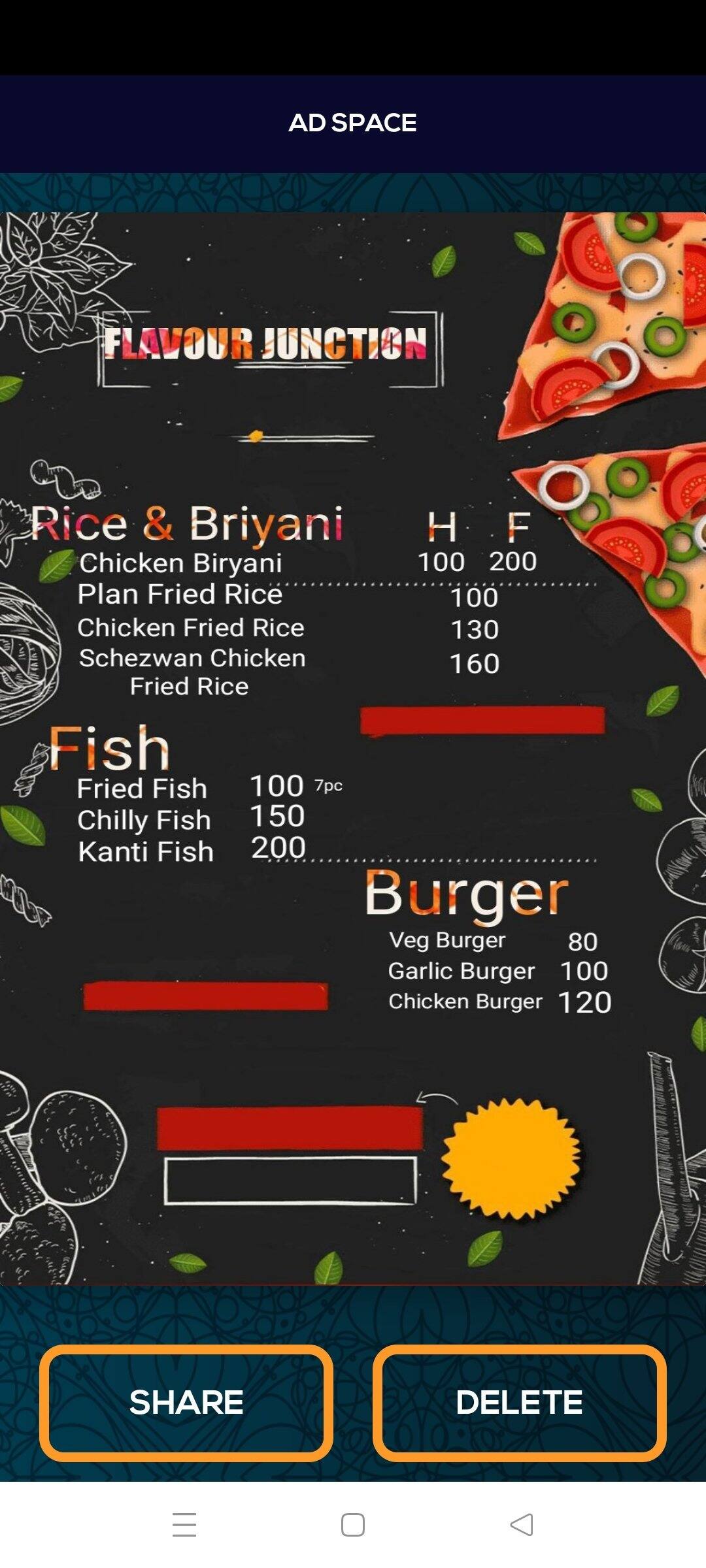
Task: Click the Kanti Fish menu entry
Action: coord(144,851)
